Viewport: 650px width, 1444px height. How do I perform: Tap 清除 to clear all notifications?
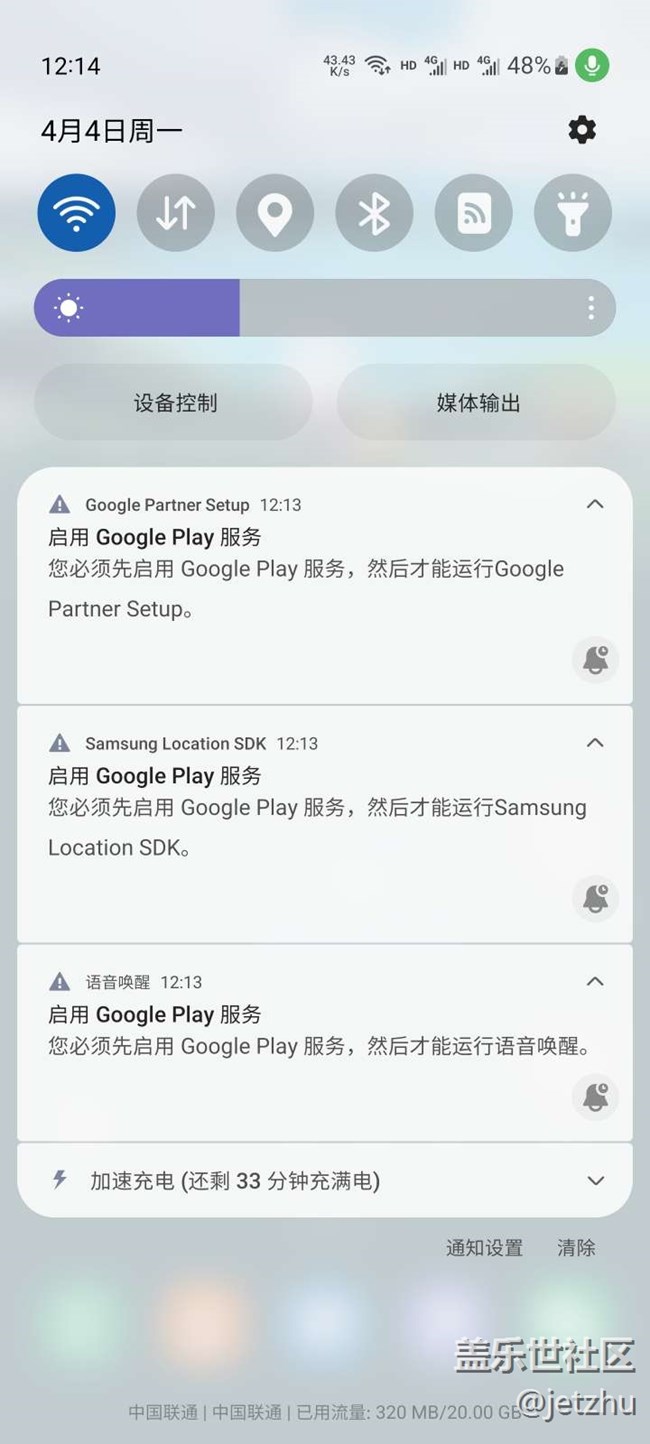(576, 1248)
